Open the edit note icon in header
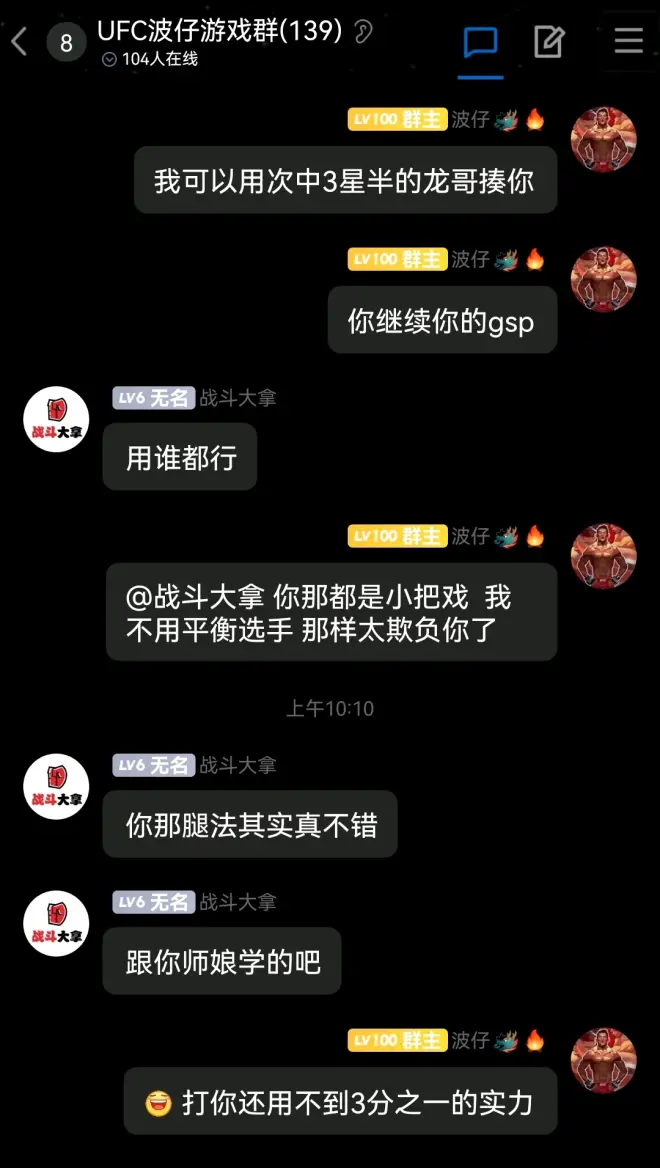 tap(549, 42)
